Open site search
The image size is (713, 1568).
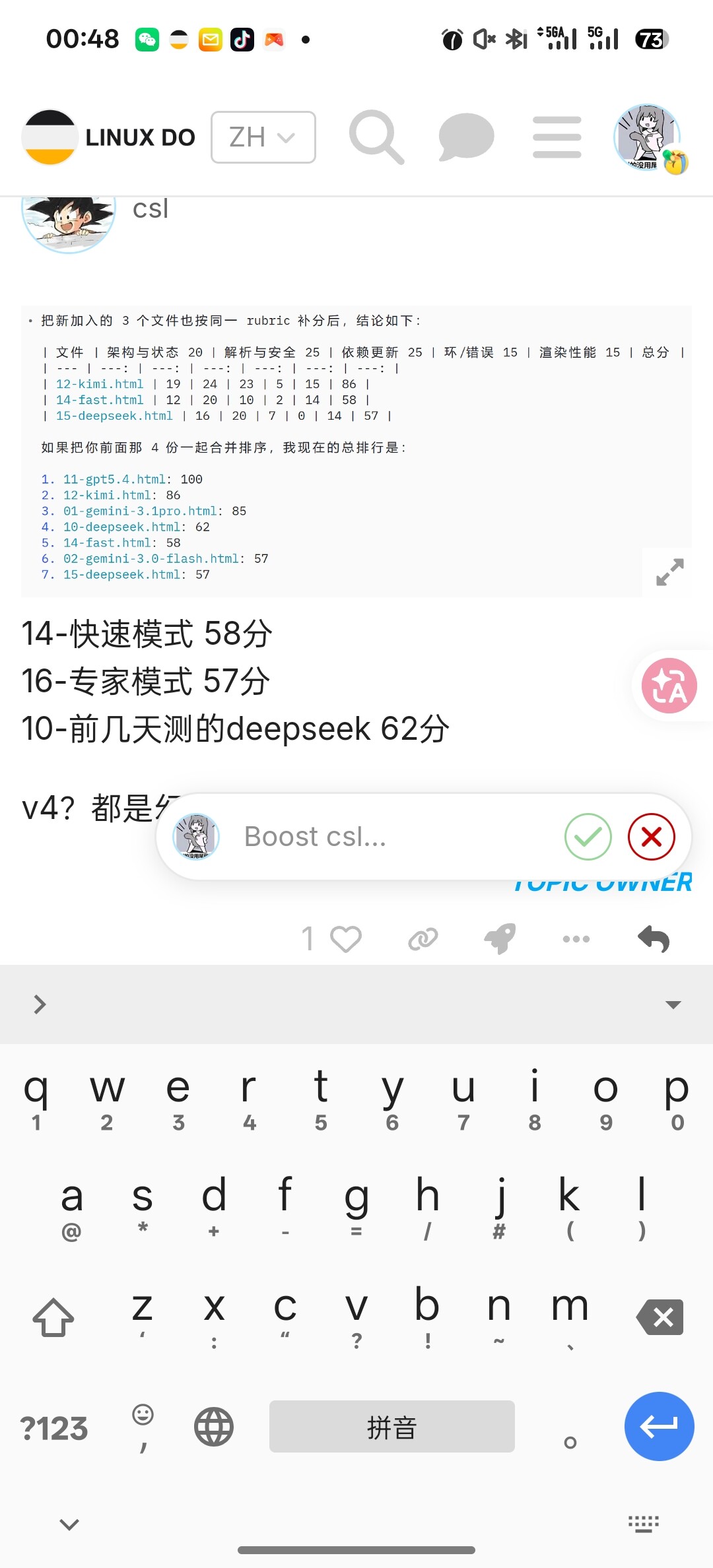(x=376, y=137)
